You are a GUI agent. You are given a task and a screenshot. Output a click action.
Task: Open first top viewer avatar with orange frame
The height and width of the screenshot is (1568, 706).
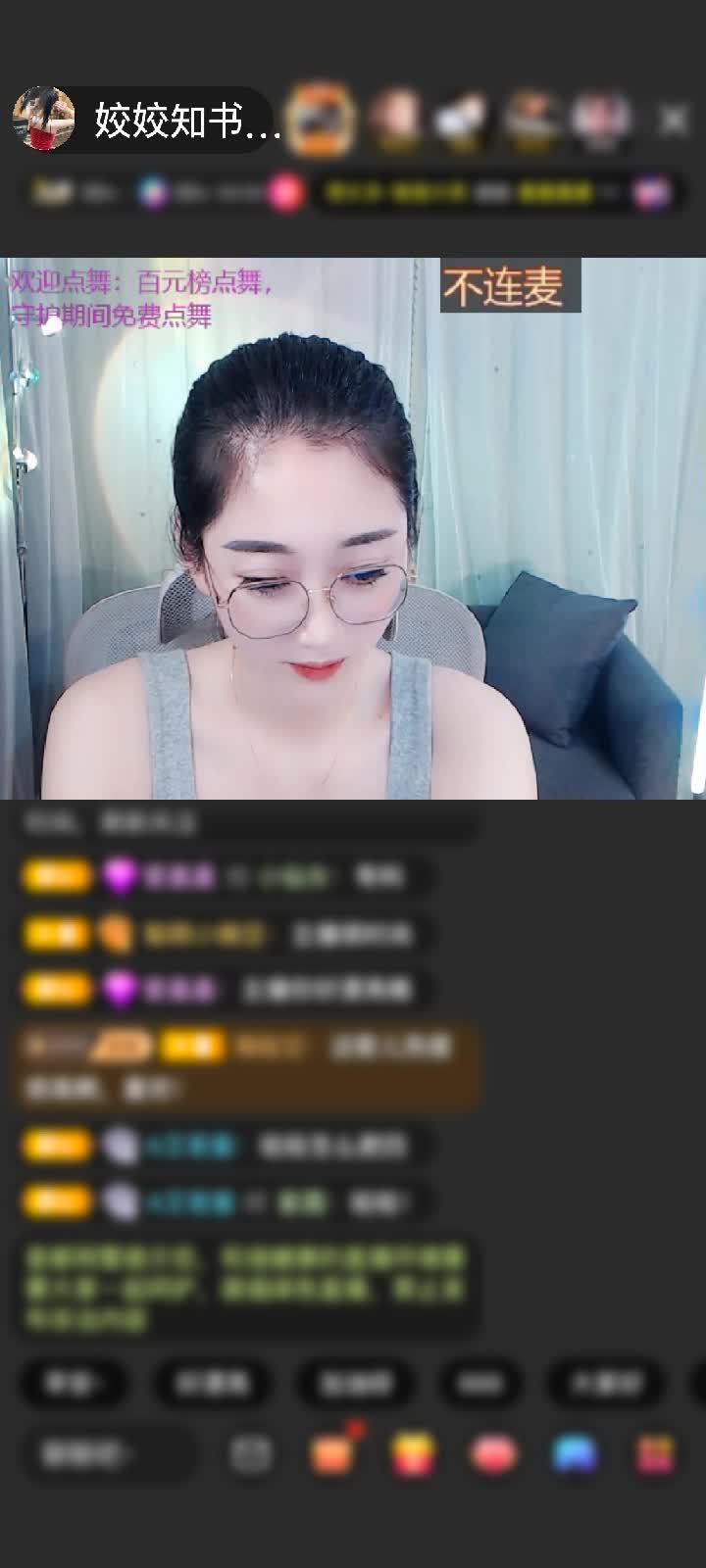(324, 121)
